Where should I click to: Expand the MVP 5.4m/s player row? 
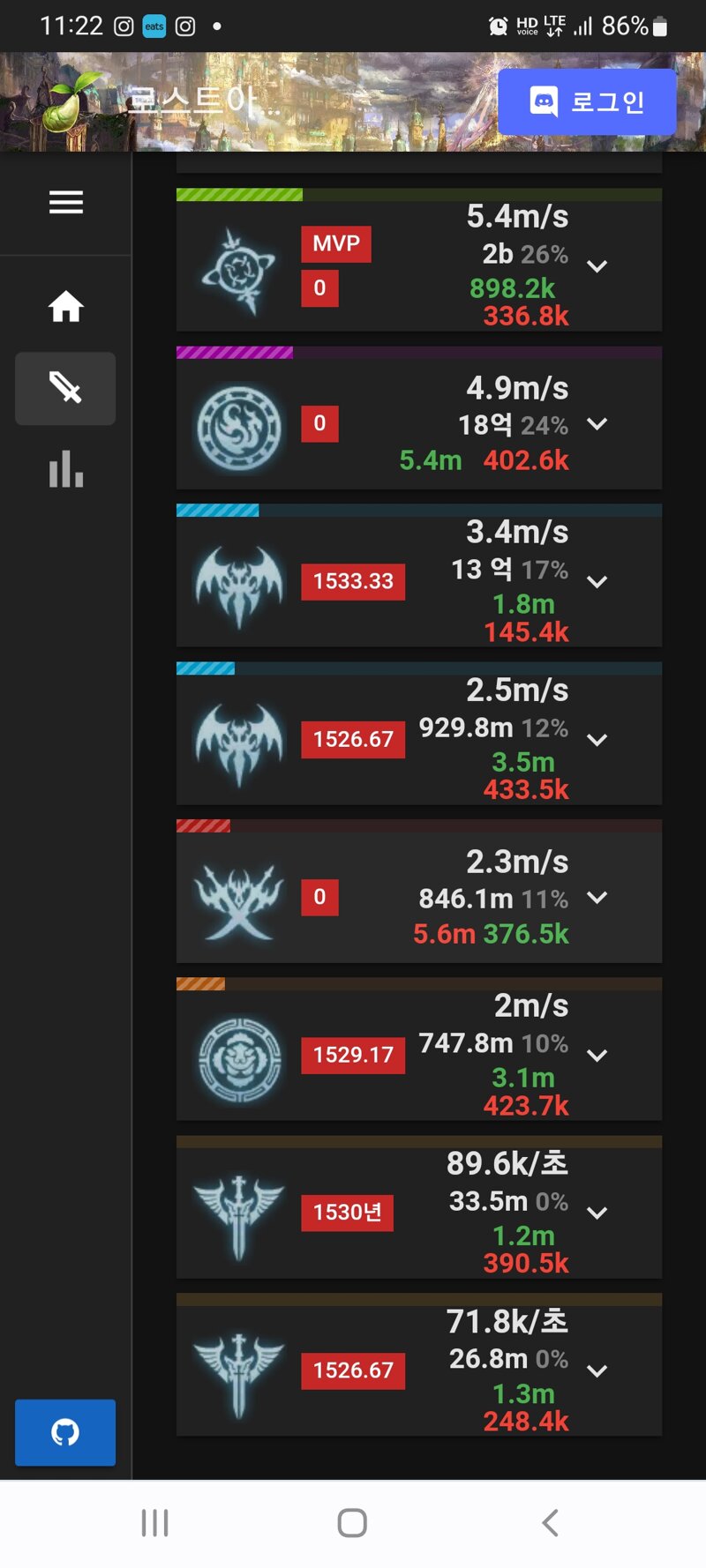(x=597, y=266)
